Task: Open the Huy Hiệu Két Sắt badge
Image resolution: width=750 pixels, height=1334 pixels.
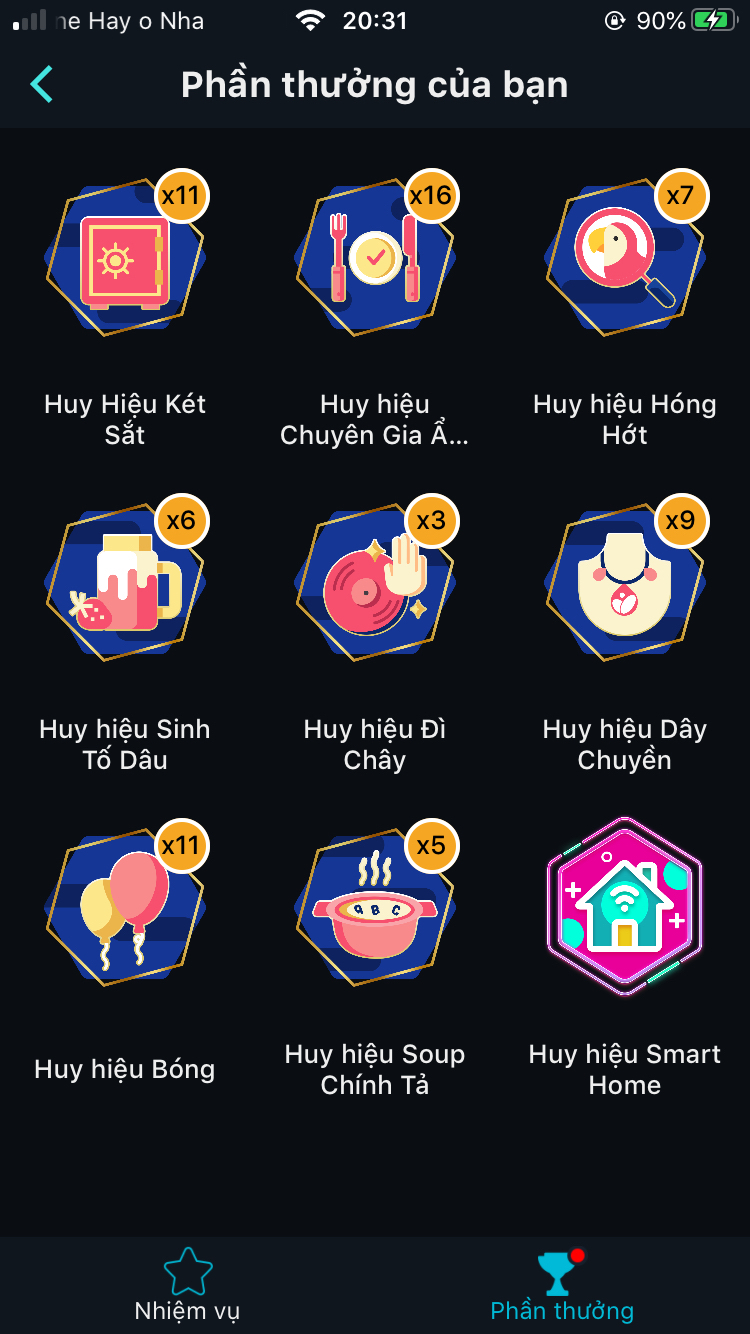Action: tap(125, 262)
